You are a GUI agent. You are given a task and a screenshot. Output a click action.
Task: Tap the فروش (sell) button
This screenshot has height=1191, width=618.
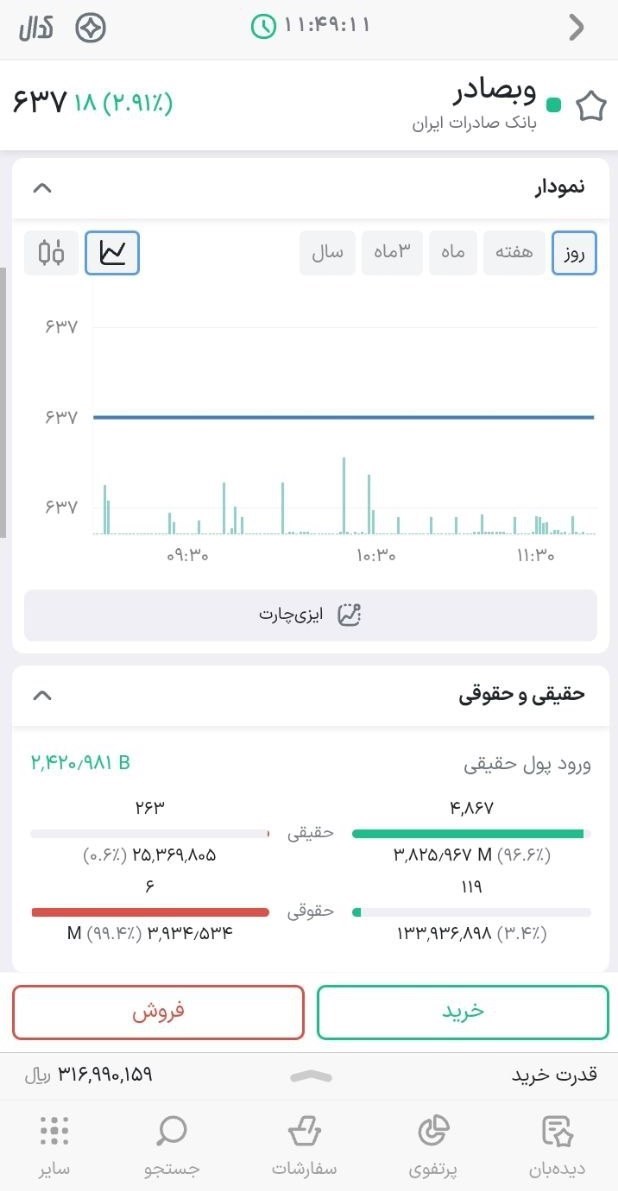(158, 1012)
